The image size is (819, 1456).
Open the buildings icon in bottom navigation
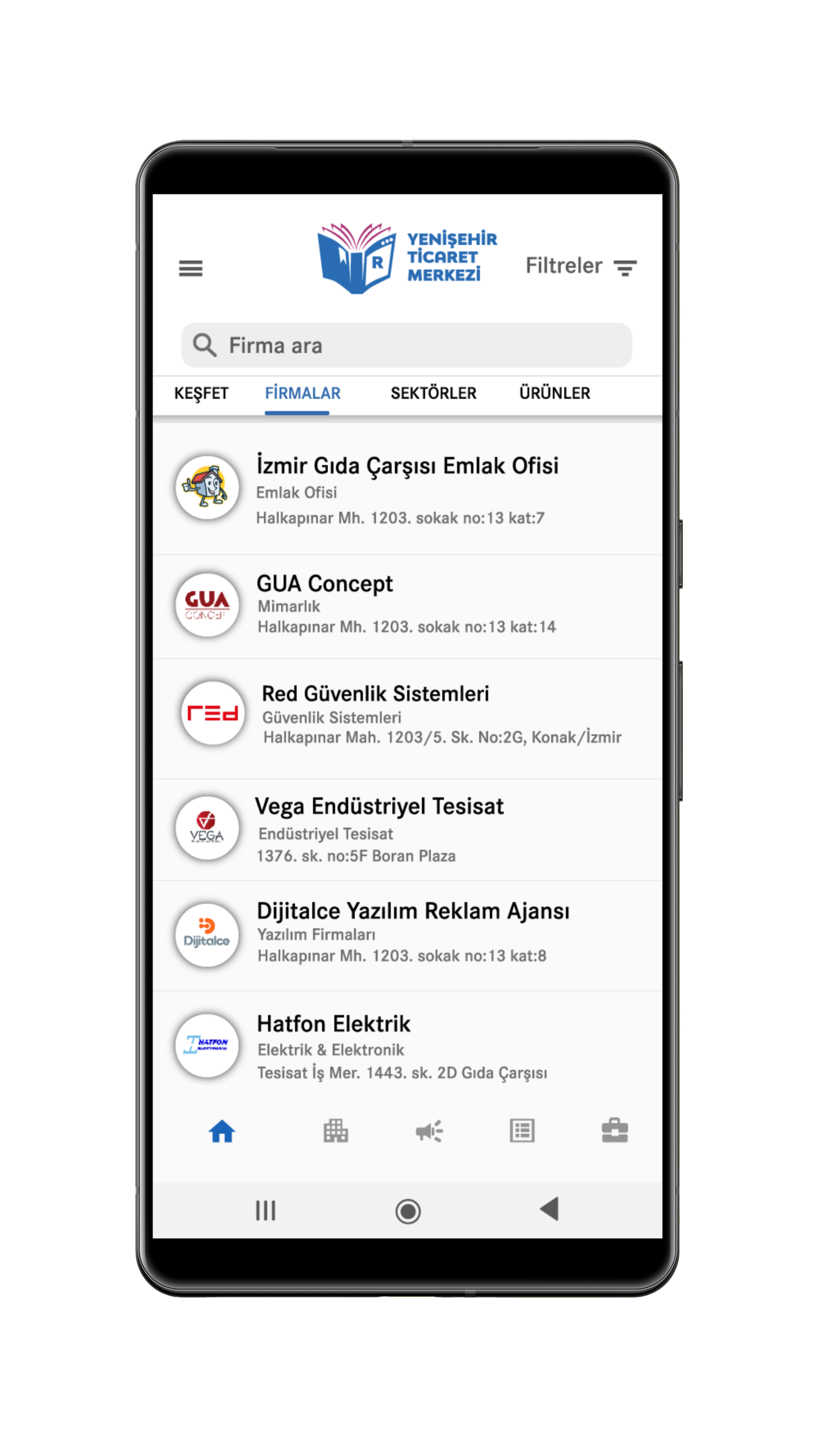click(x=336, y=1131)
